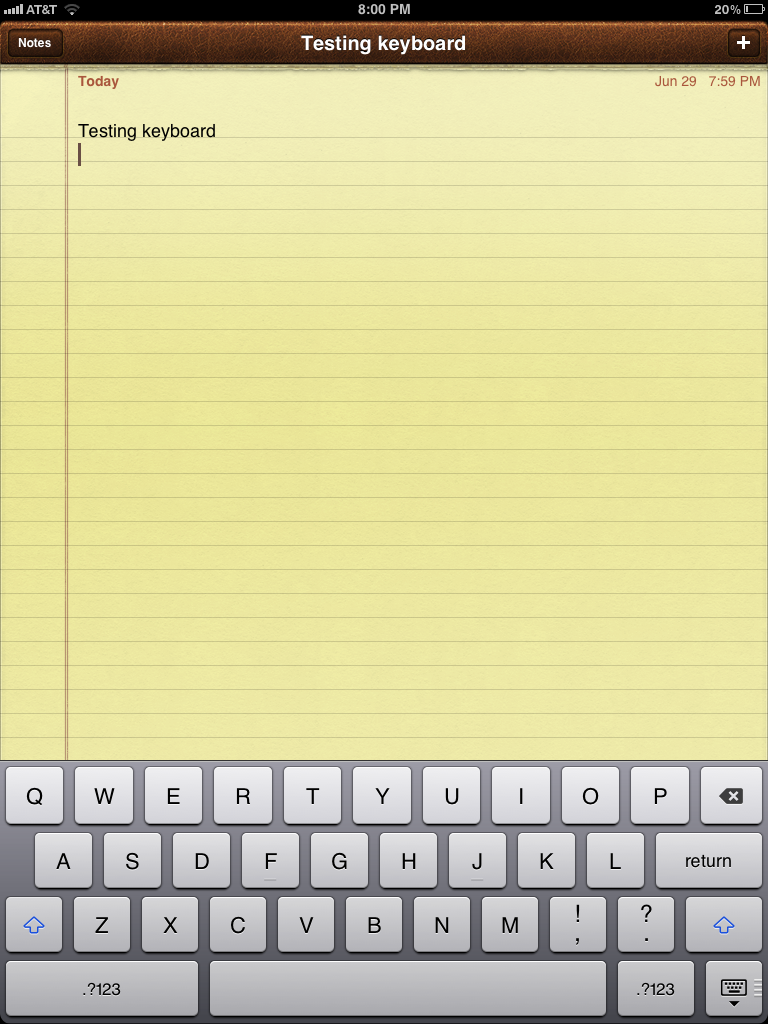
Task: Hide the on-screen keyboard
Action: pos(734,989)
